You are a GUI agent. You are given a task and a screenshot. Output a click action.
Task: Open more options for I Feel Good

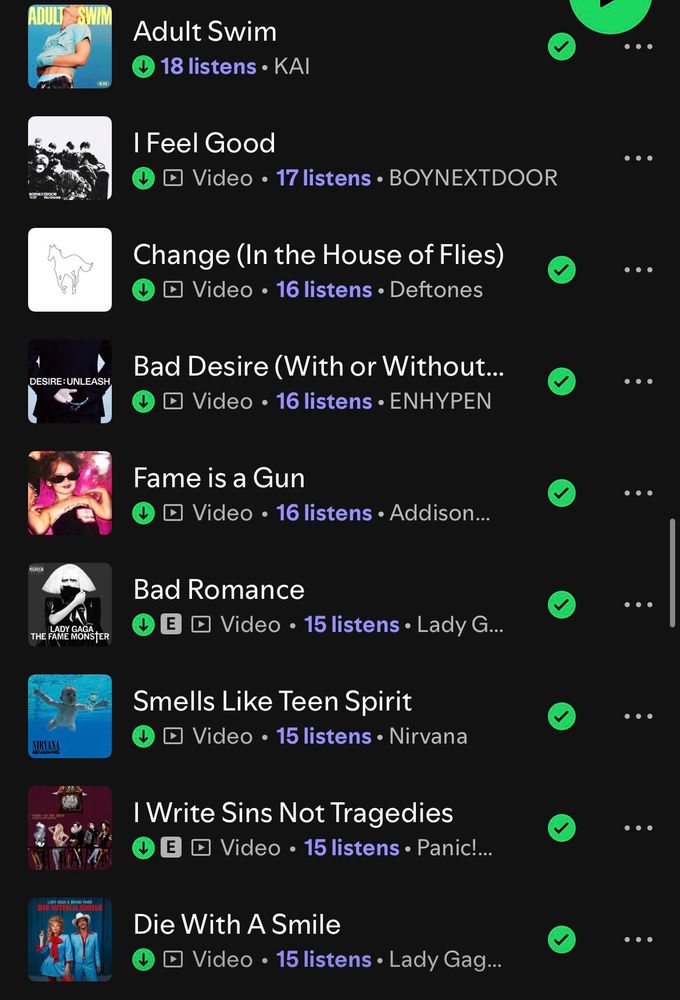tap(638, 158)
